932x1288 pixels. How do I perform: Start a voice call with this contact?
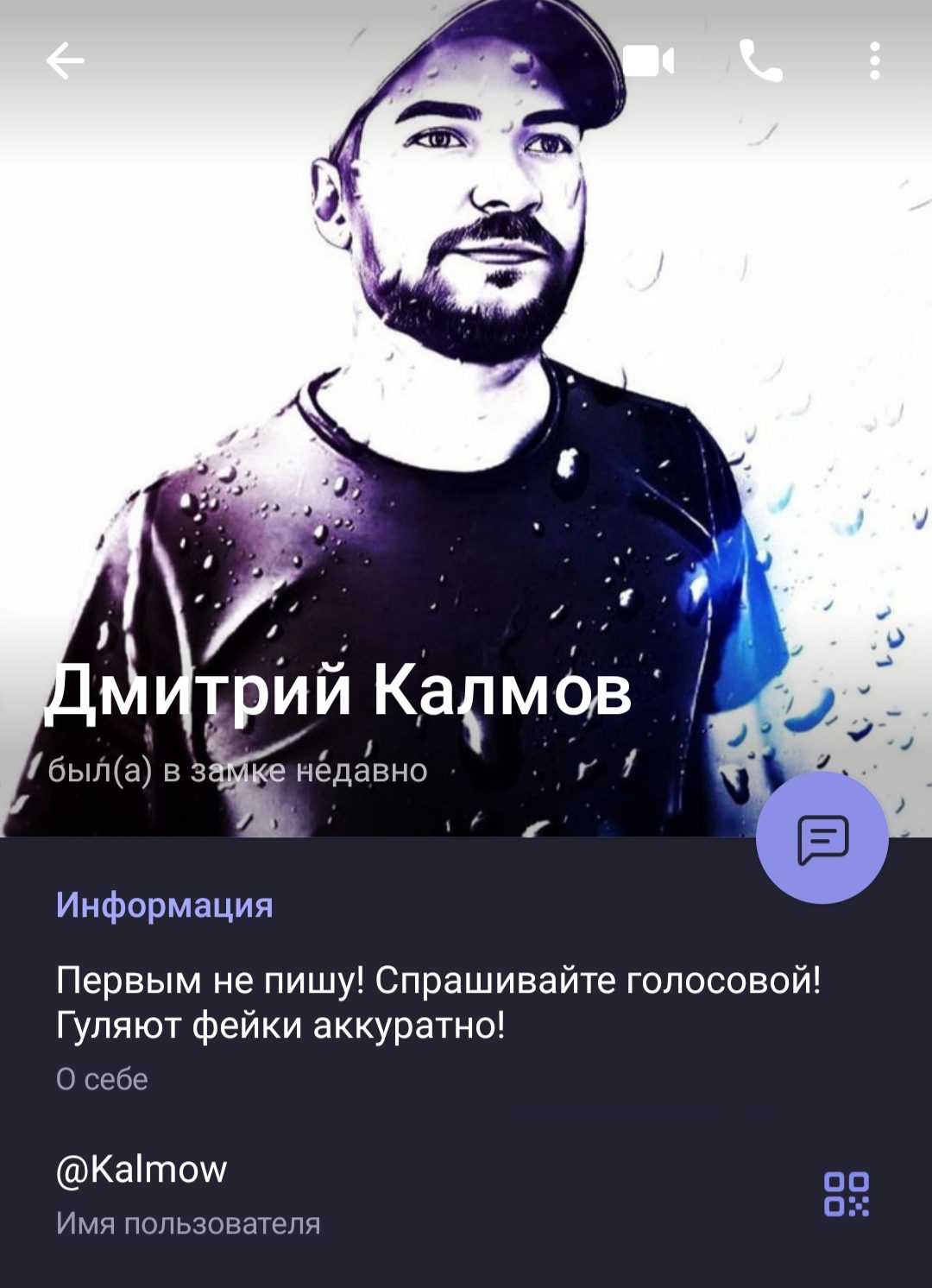click(x=761, y=61)
